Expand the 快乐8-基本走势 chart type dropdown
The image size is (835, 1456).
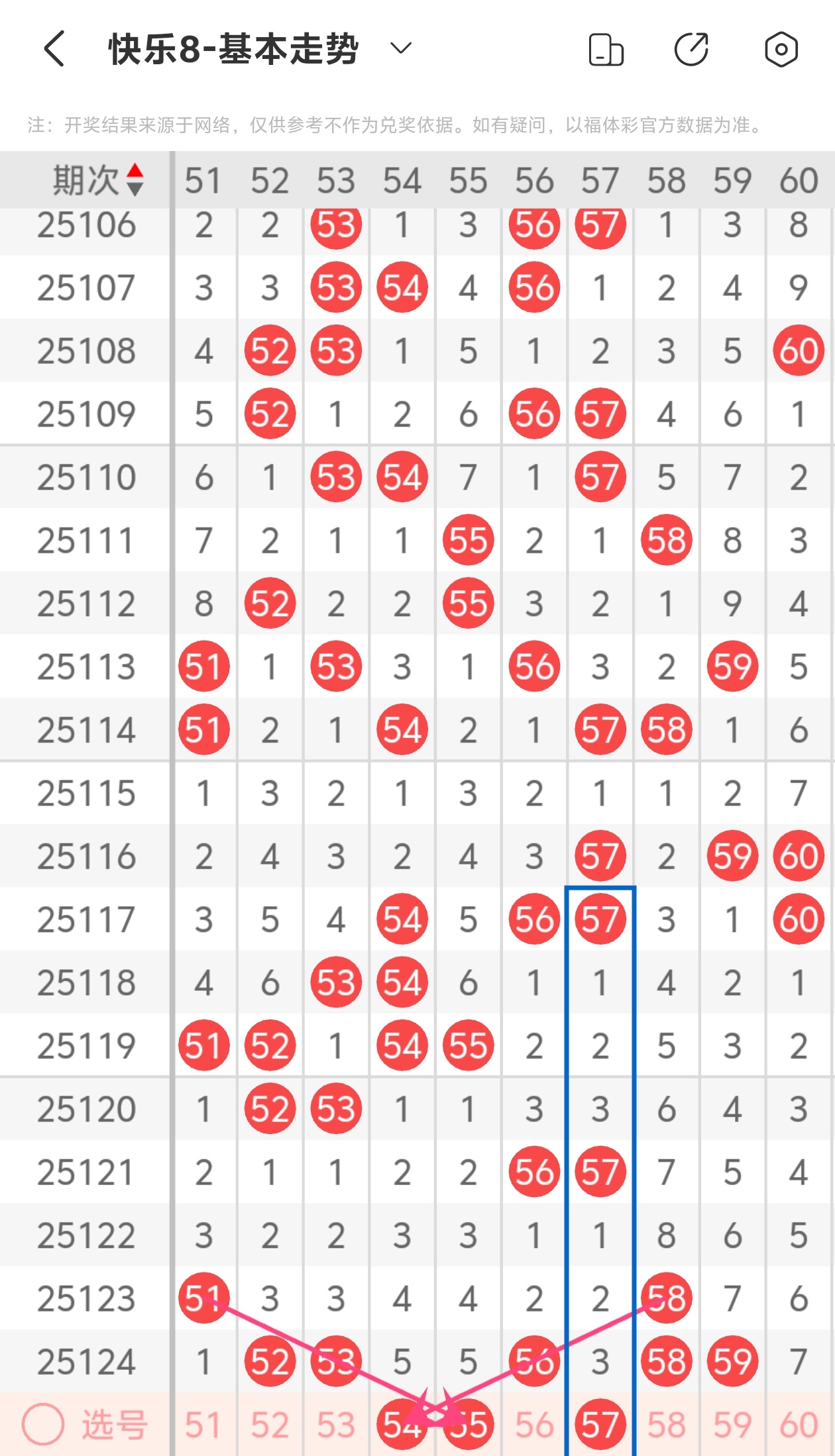pyautogui.click(x=400, y=48)
